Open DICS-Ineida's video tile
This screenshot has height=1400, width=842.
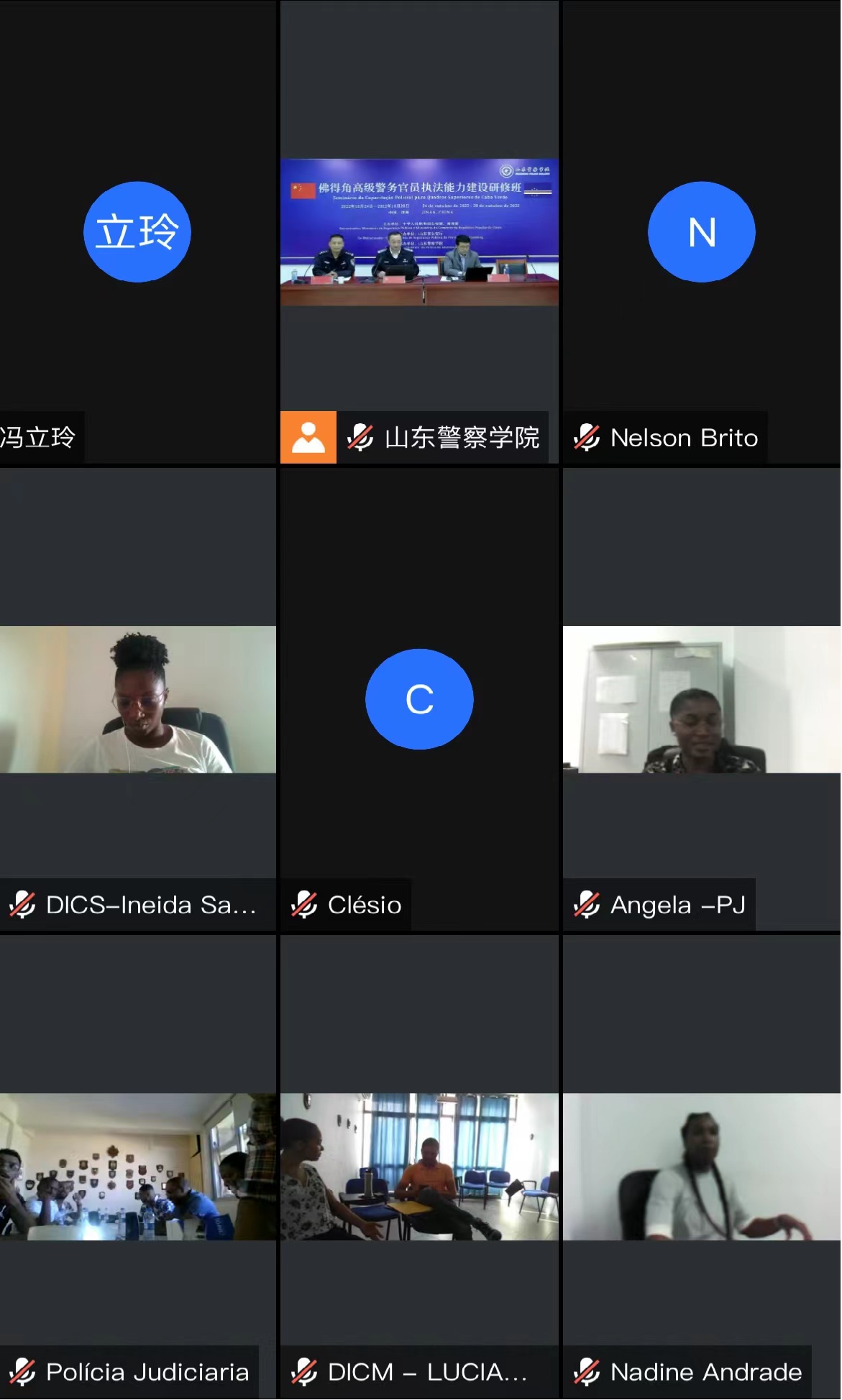point(137,699)
